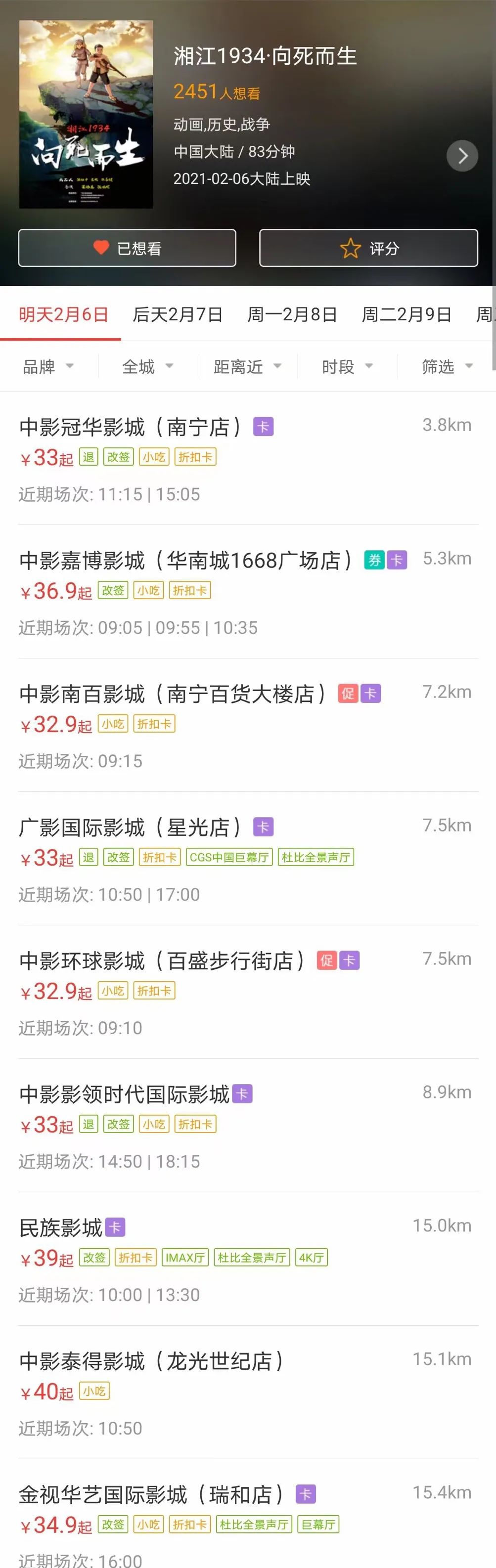Open movie details via the right arrow

pyautogui.click(x=462, y=156)
